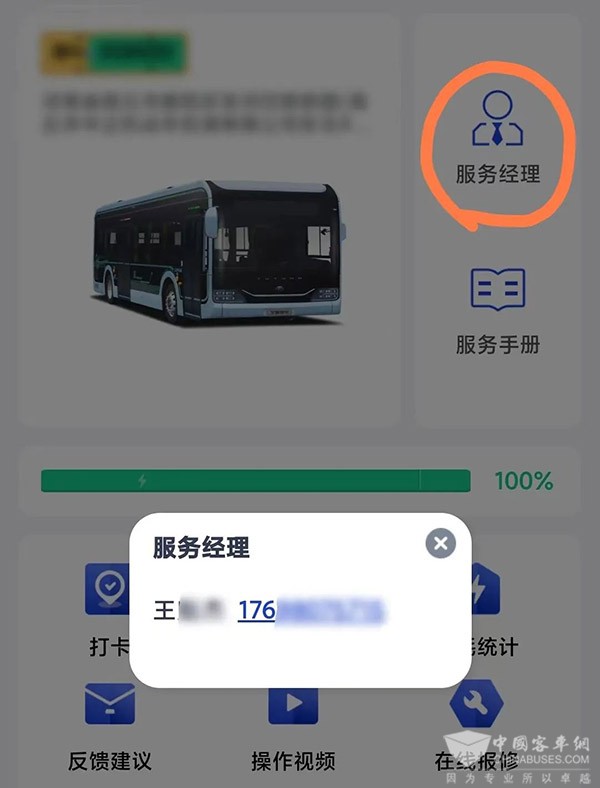Image resolution: width=600 pixels, height=788 pixels.
Task: Call the service manager's phone number link
Action: [x=310, y=610]
